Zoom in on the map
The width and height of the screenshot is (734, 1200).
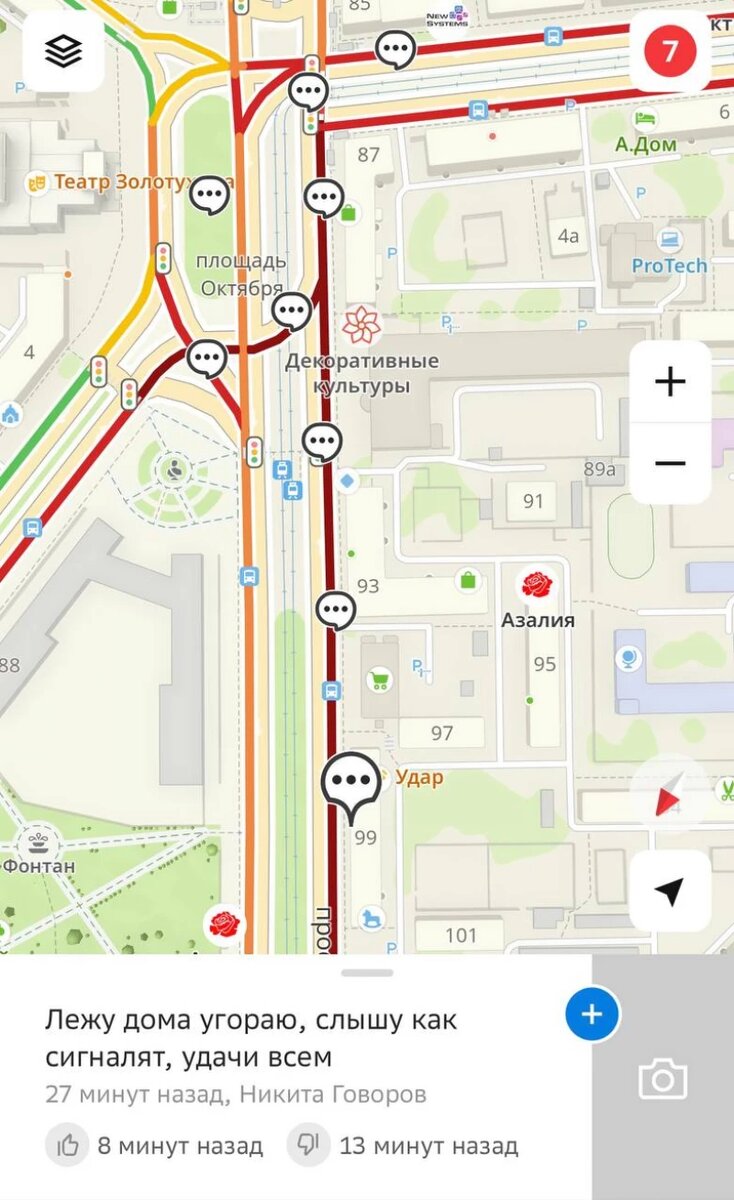(669, 382)
